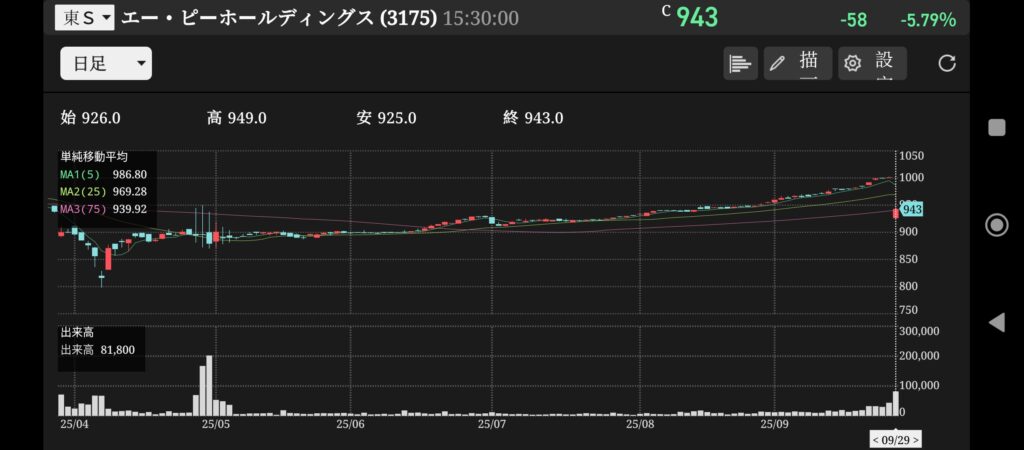Open the chart indicator list icon
The height and width of the screenshot is (450, 1024).
point(740,64)
